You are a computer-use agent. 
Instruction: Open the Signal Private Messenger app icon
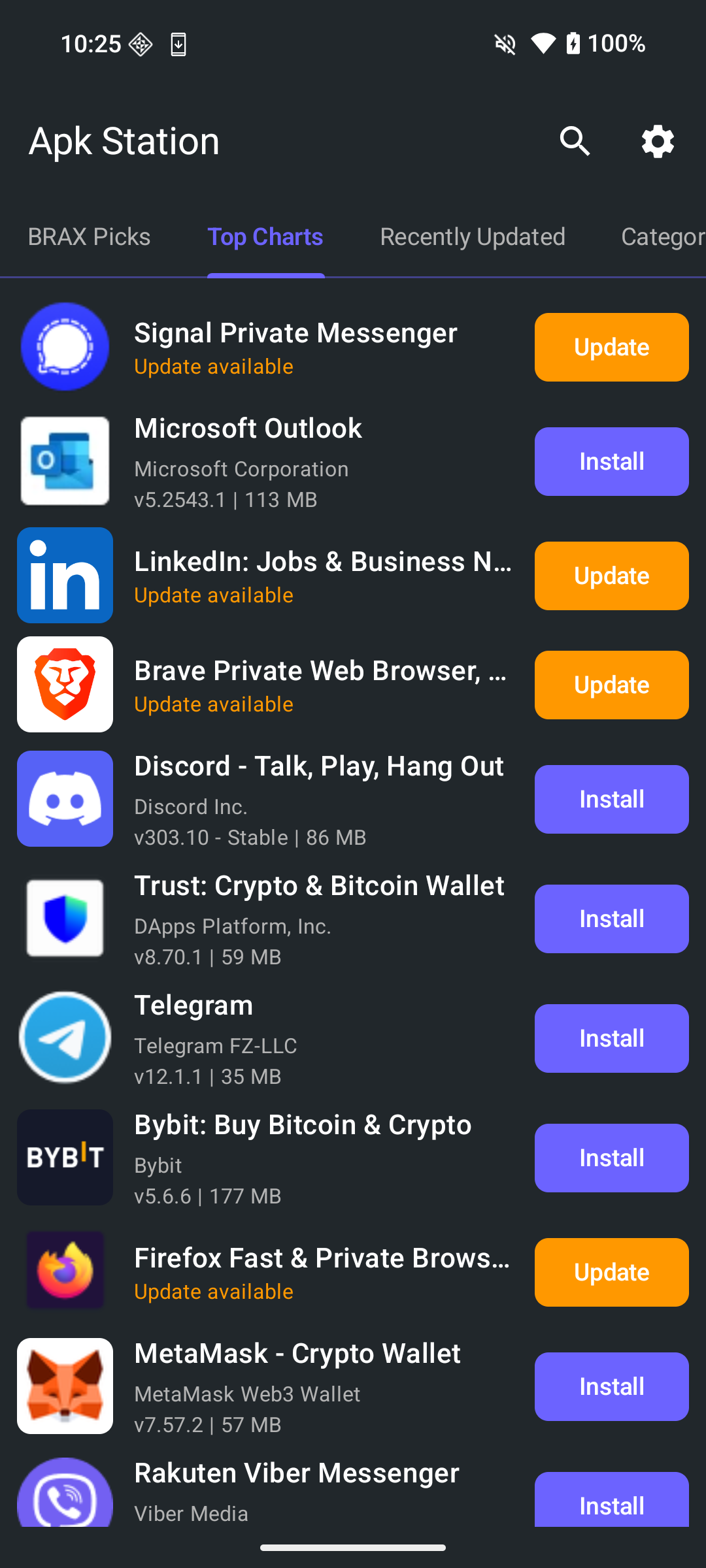tap(65, 347)
